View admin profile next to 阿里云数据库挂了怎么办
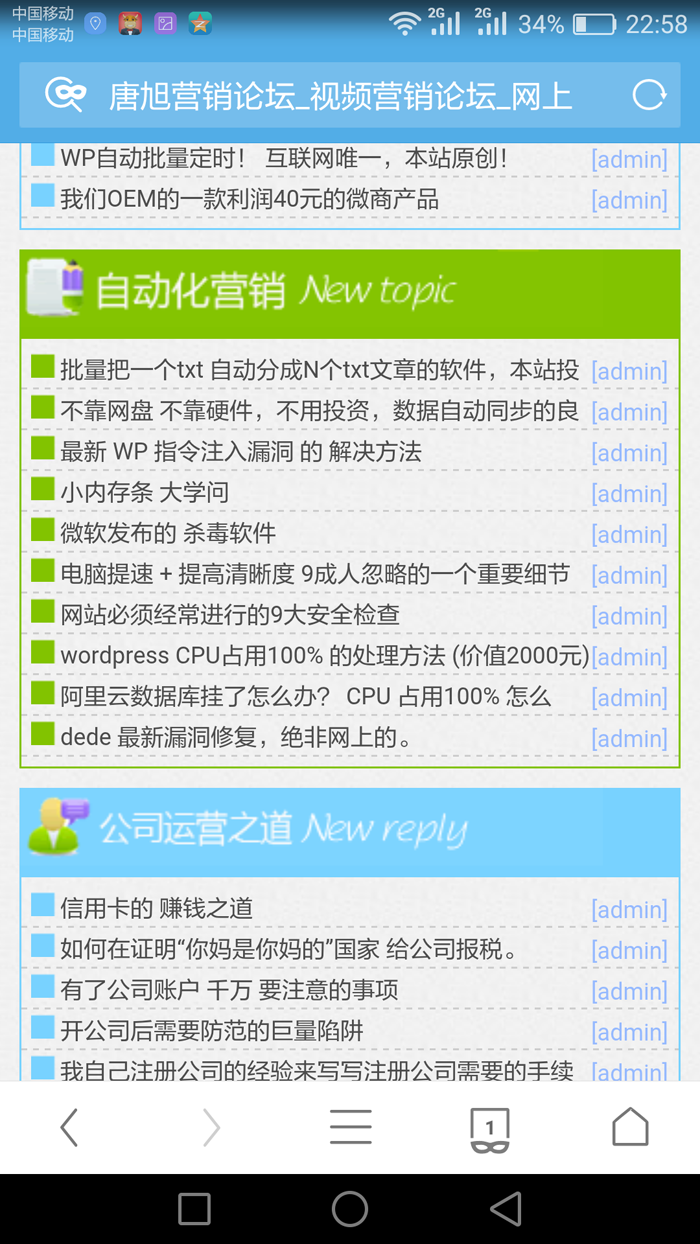Viewport: 700px width, 1244px height. [629, 698]
